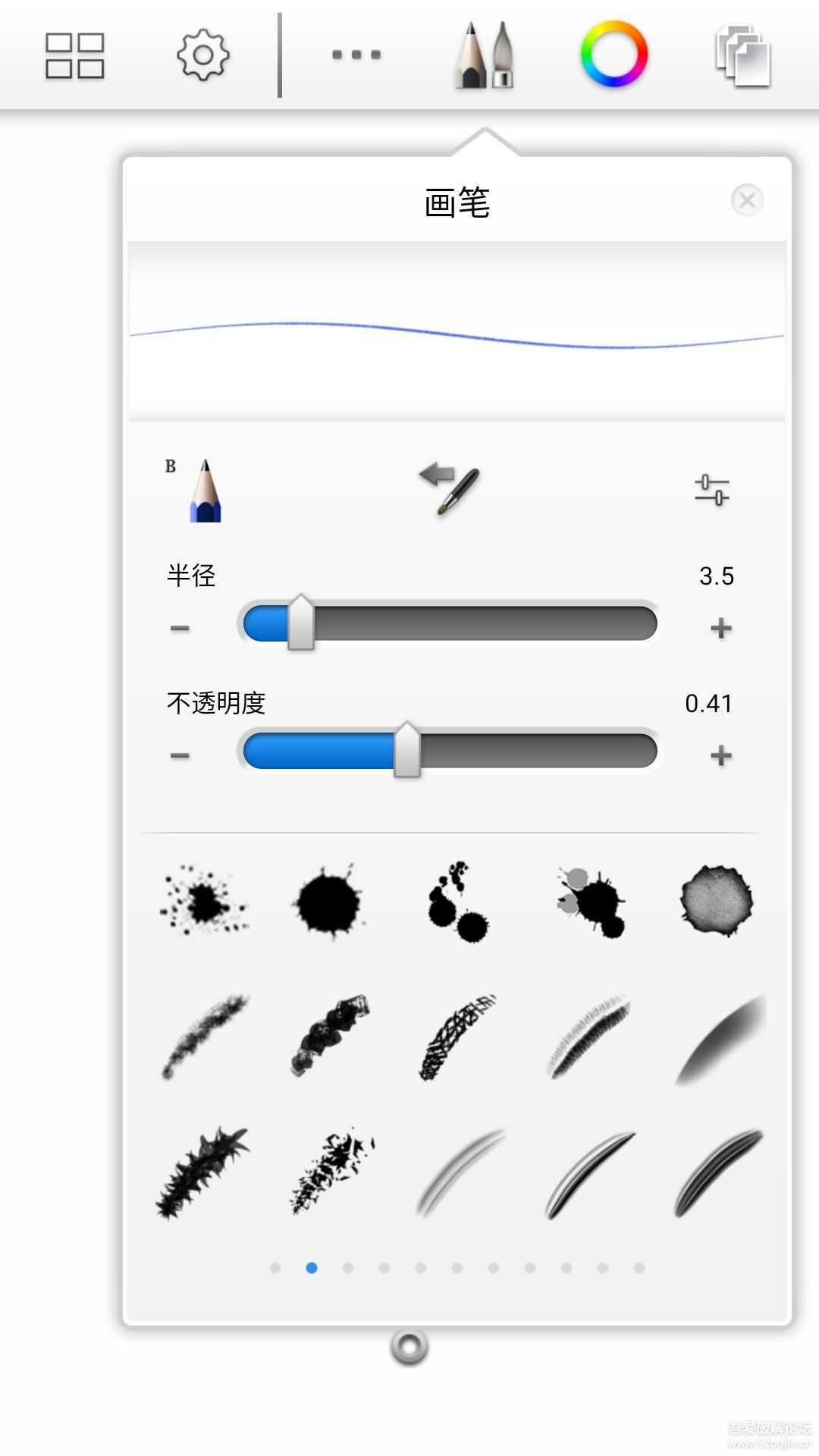
Task: Increase 不透明度 using the plus button
Action: 721,754
